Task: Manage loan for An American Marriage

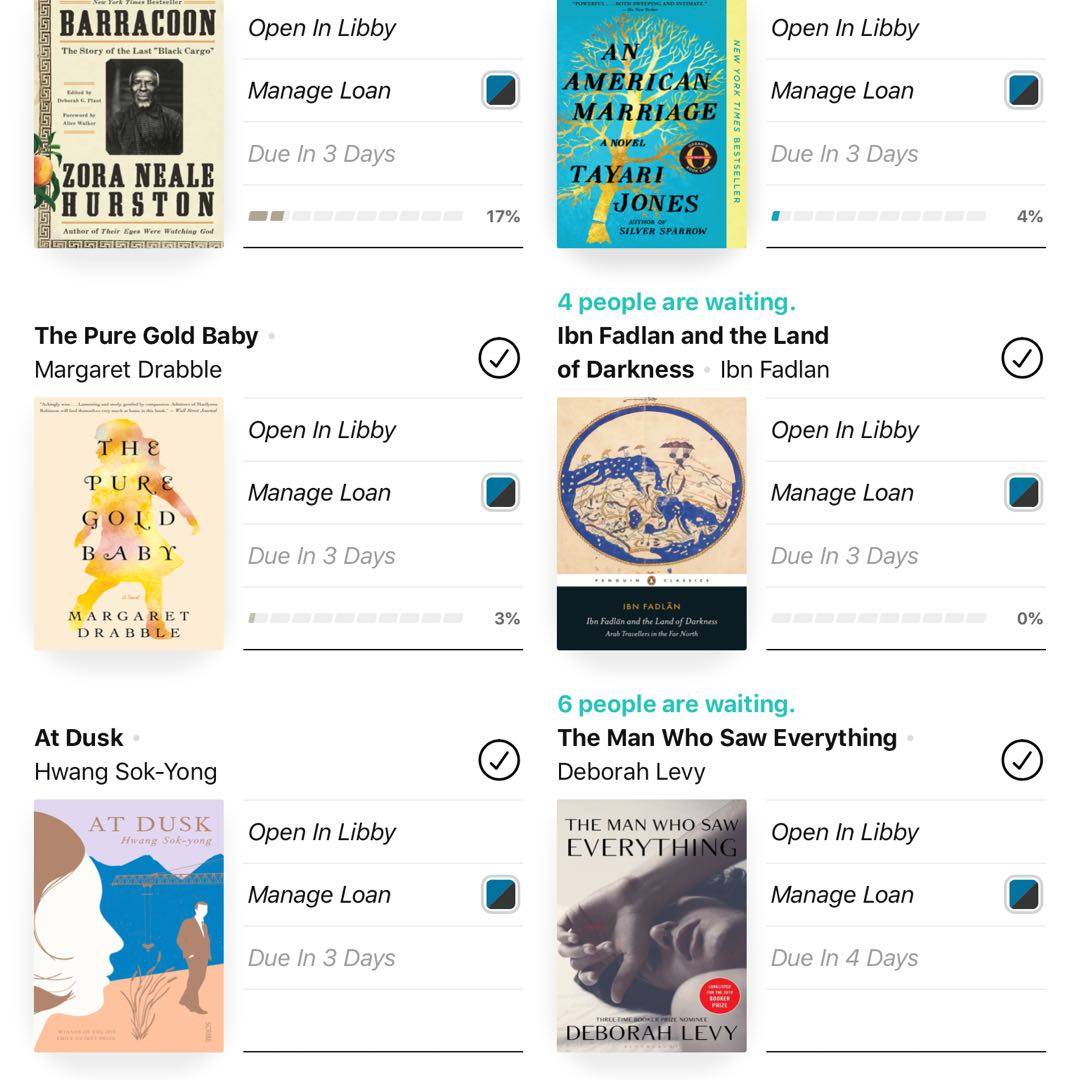Action: tap(843, 91)
